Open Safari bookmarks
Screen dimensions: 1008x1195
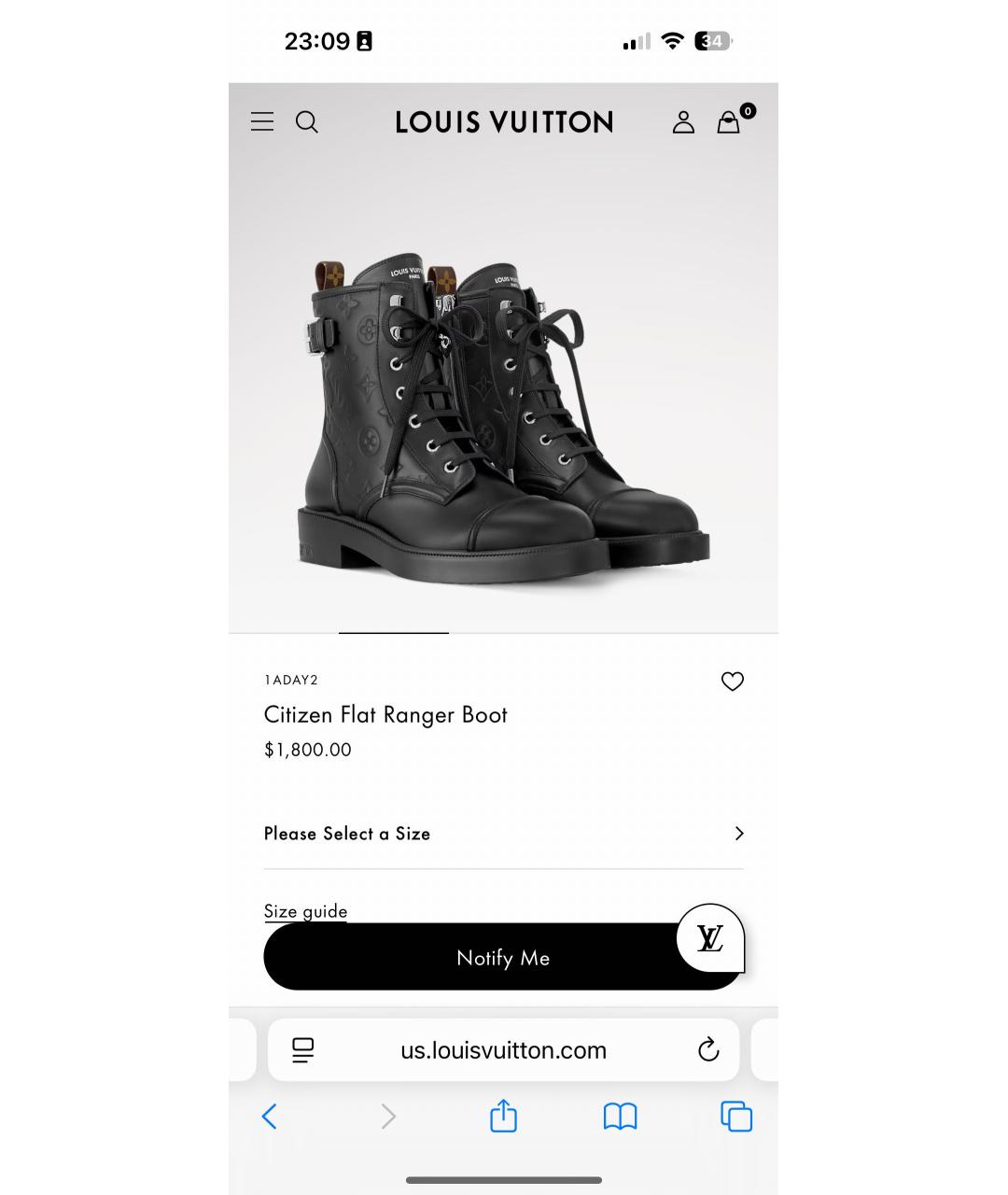click(620, 1117)
